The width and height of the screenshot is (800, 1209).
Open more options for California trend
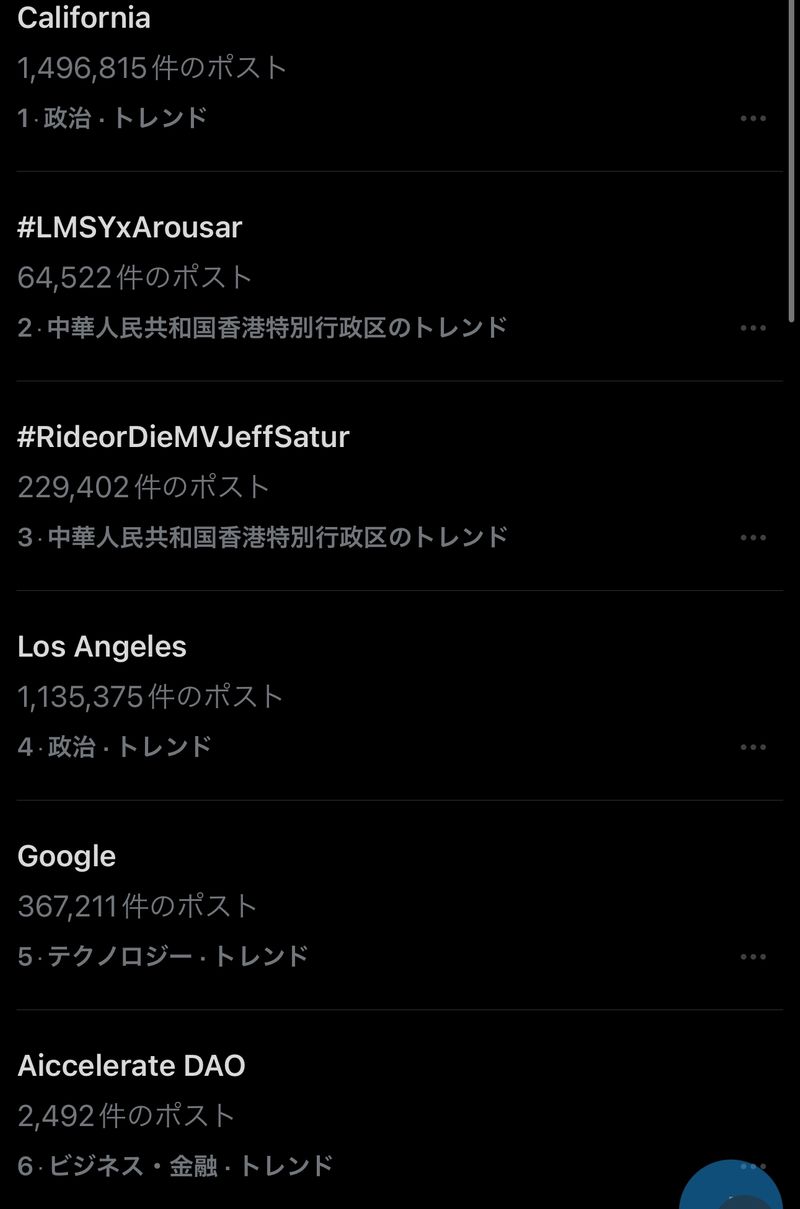[753, 118]
